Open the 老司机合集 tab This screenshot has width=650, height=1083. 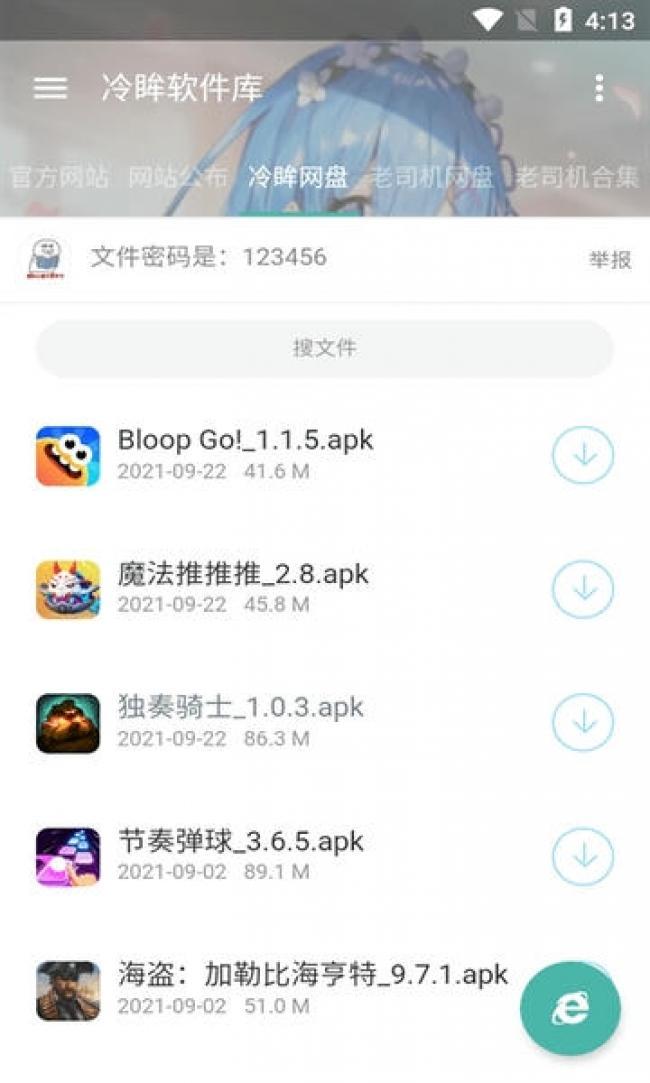coord(577,178)
